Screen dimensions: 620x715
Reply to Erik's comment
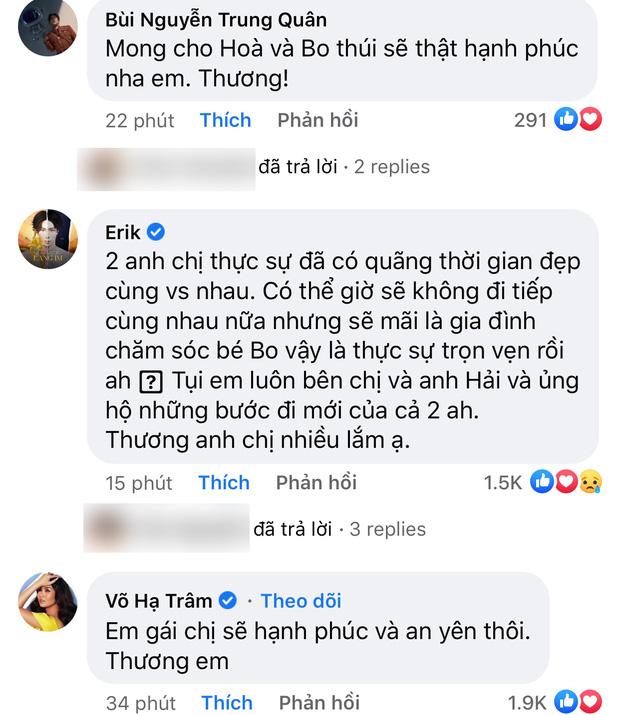coord(316,483)
